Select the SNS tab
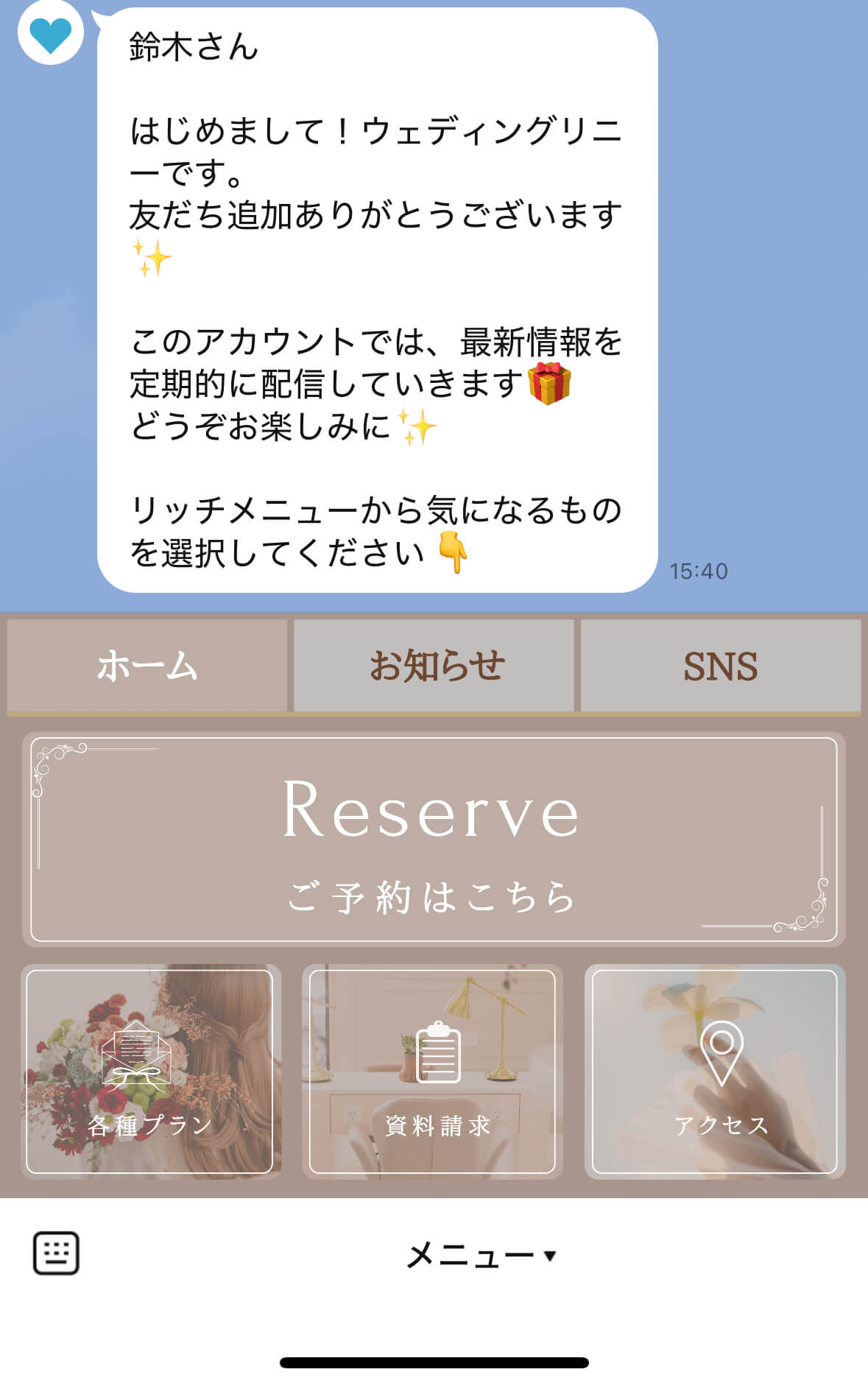 pyautogui.click(x=720, y=666)
